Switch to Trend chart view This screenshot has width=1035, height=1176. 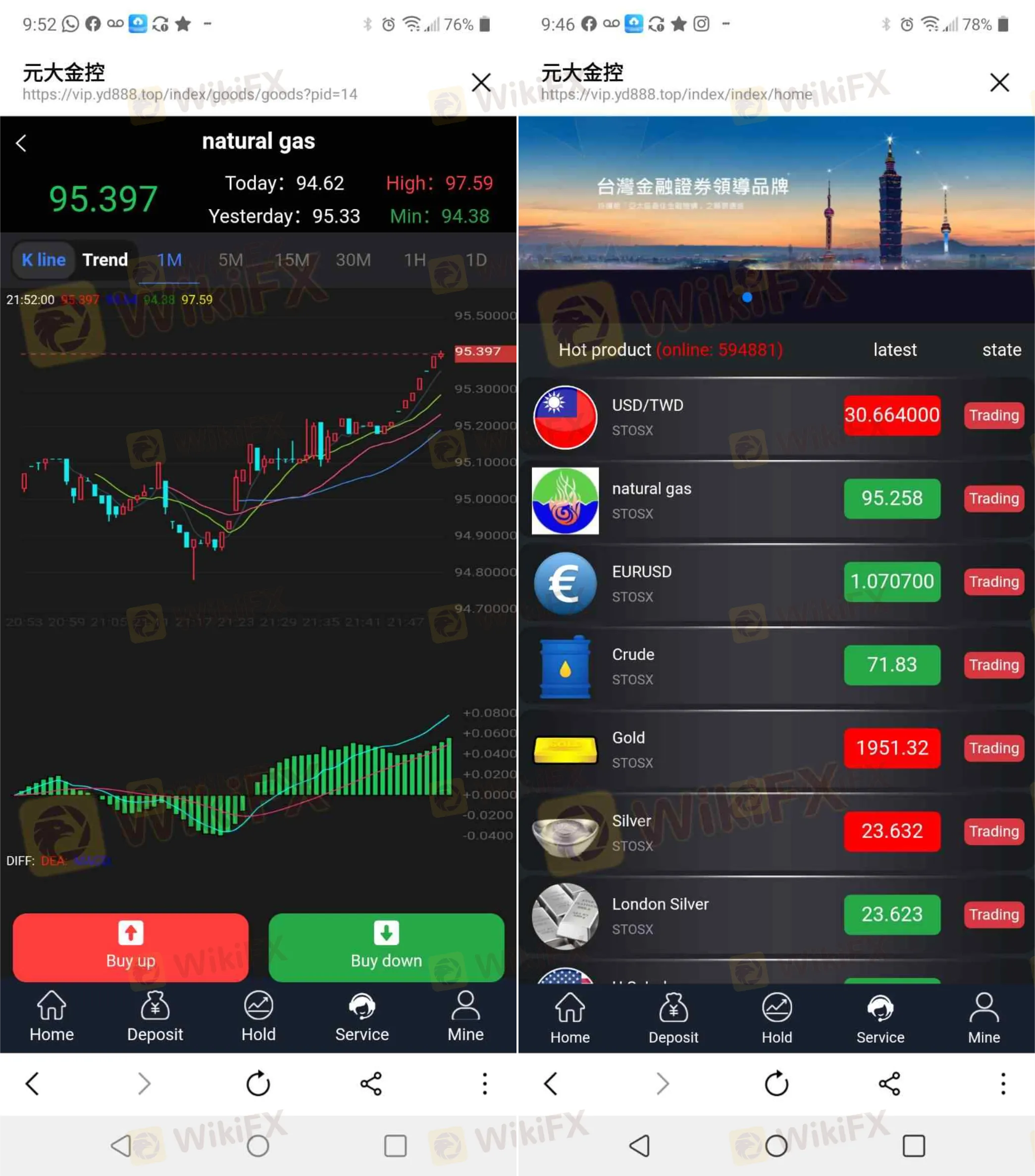click(104, 260)
